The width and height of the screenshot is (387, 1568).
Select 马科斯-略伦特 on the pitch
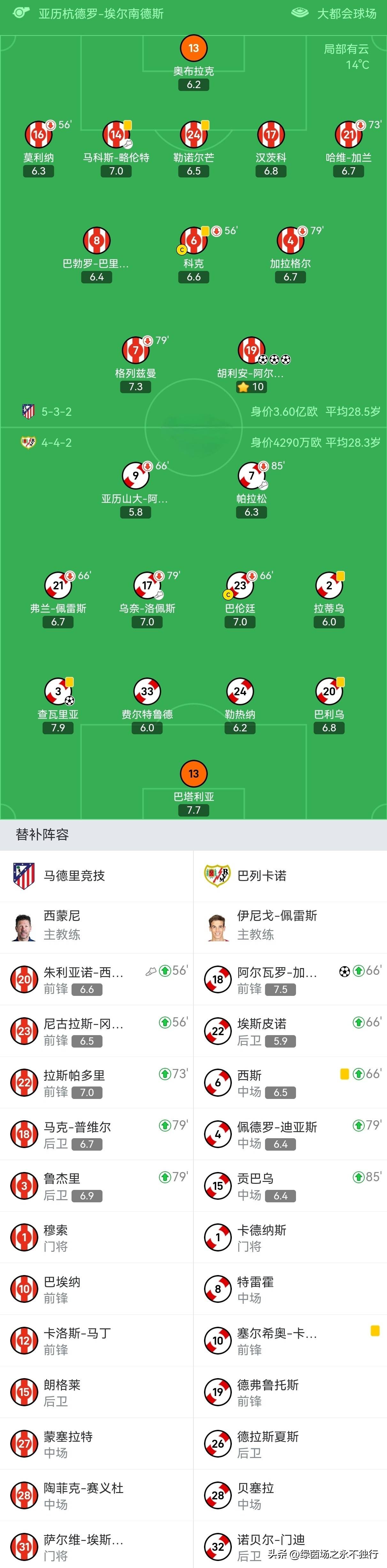(x=116, y=135)
